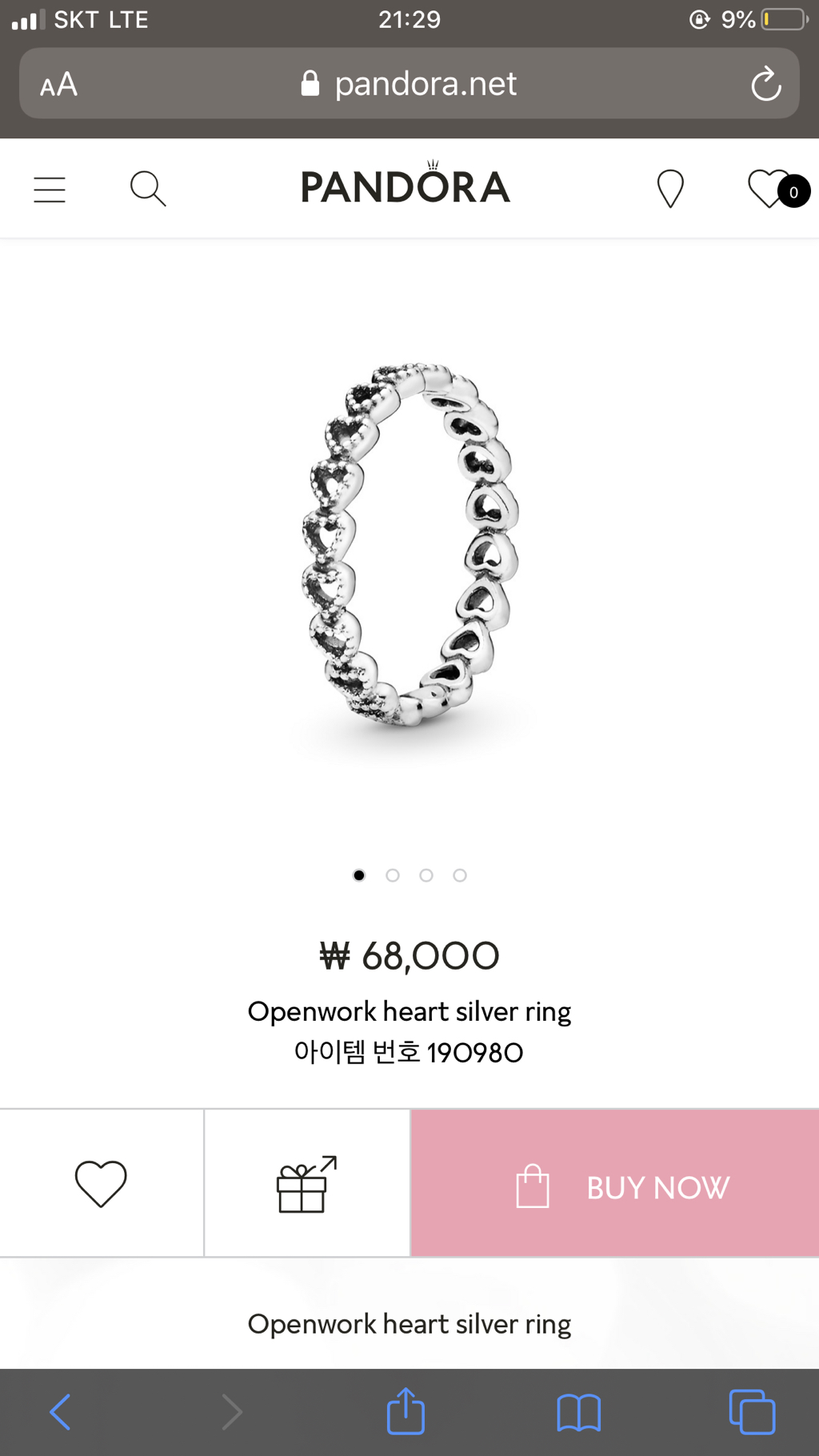Screen dimensions: 819x1456
Task: Open the hamburger menu
Action: 50,190
